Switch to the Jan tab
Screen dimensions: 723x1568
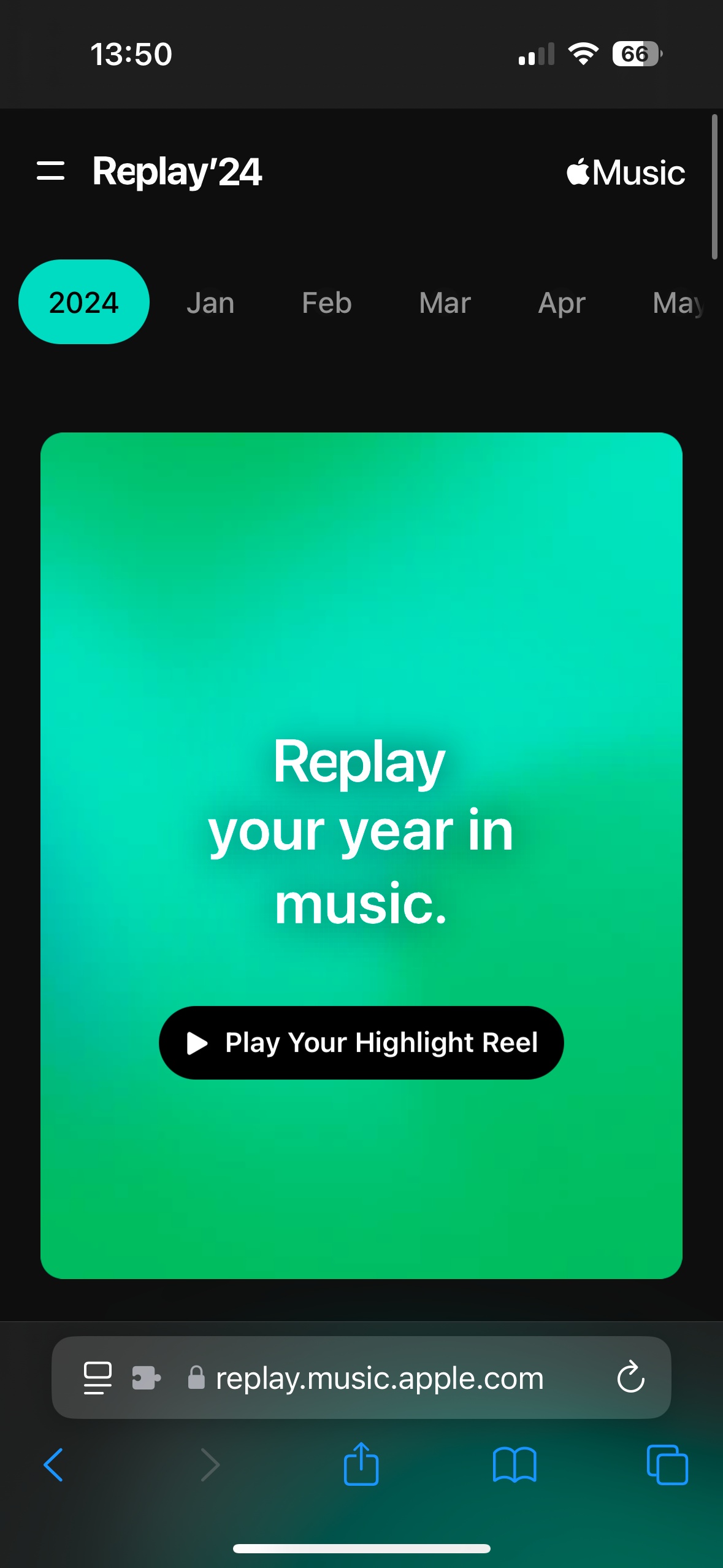click(x=210, y=303)
